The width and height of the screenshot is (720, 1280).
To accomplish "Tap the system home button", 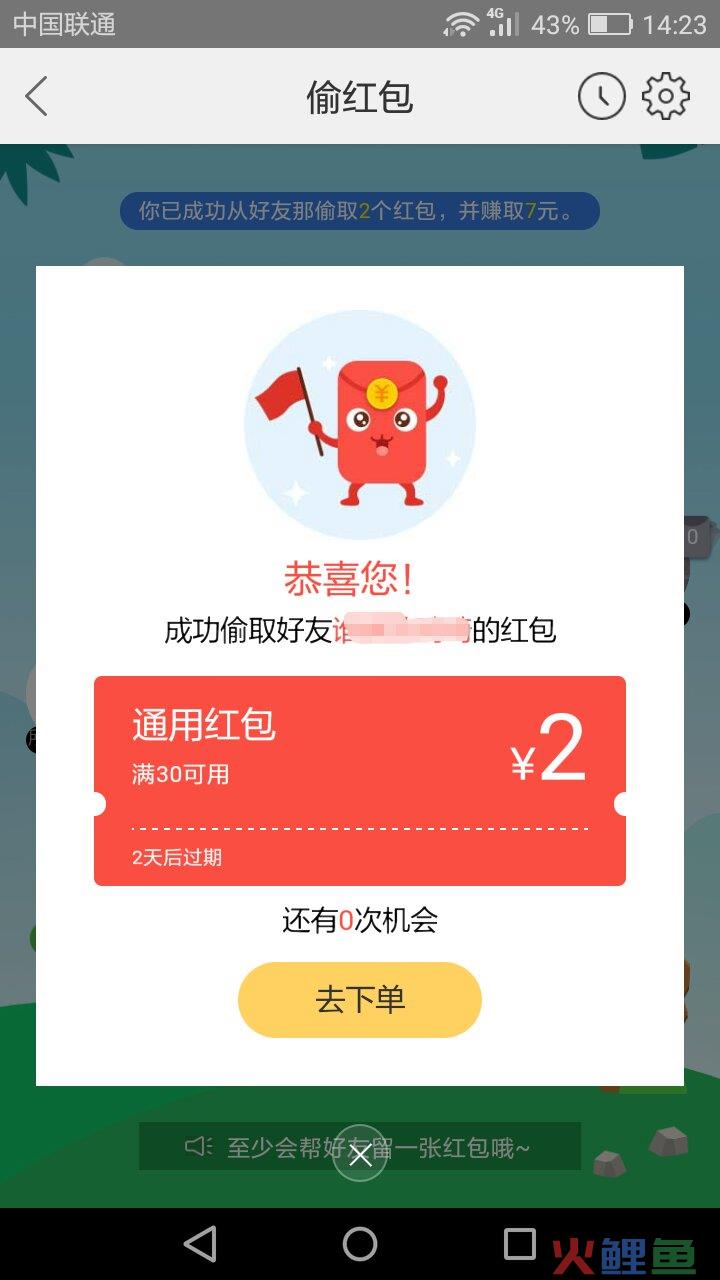I will click(x=360, y=1244).
